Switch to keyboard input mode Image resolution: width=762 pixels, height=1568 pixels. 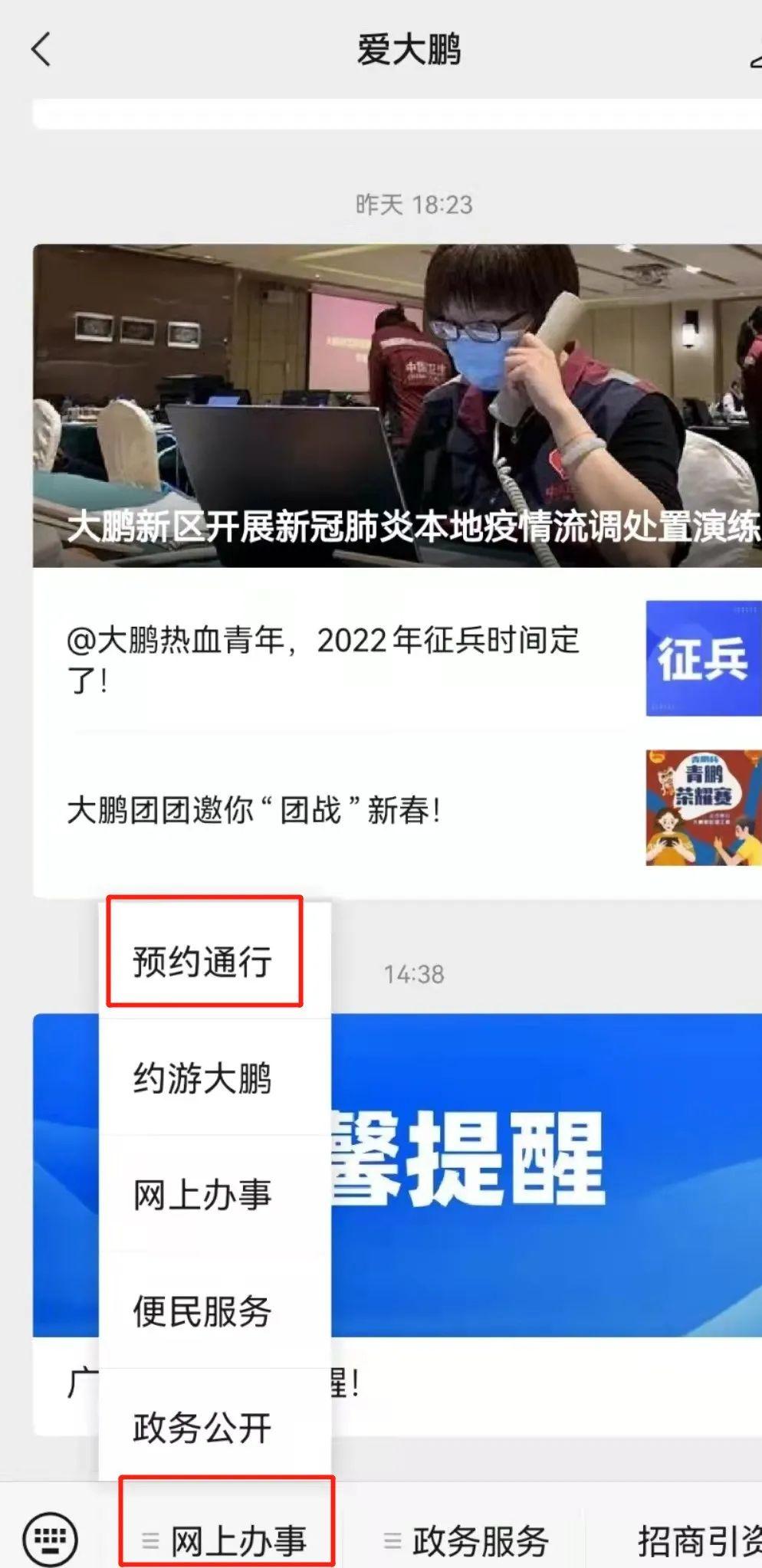[51, 1539]
